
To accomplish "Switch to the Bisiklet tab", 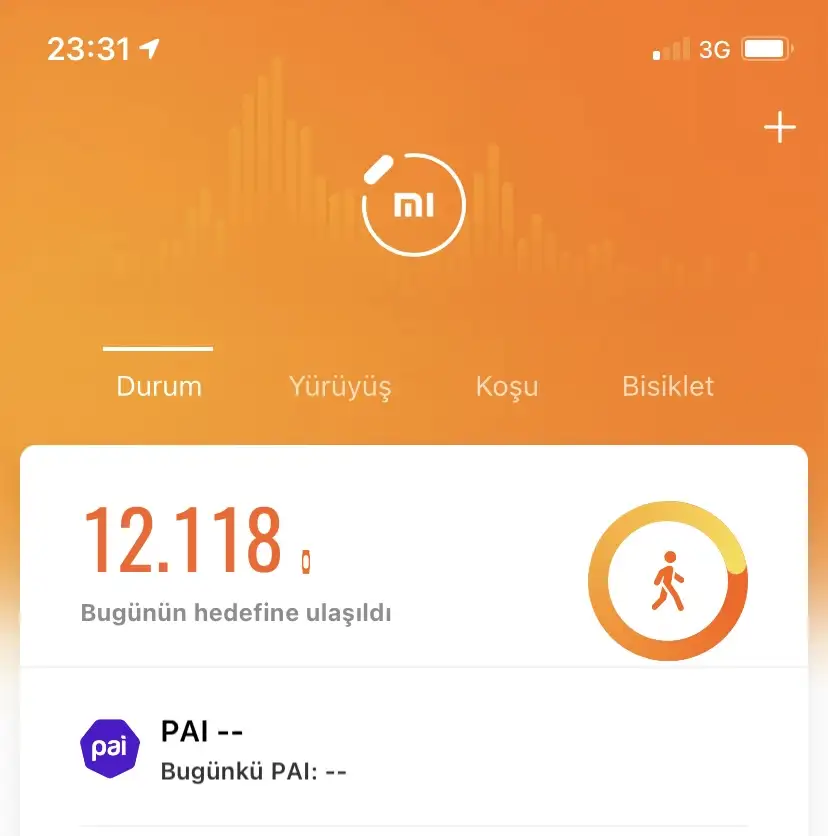I will 668,386.
